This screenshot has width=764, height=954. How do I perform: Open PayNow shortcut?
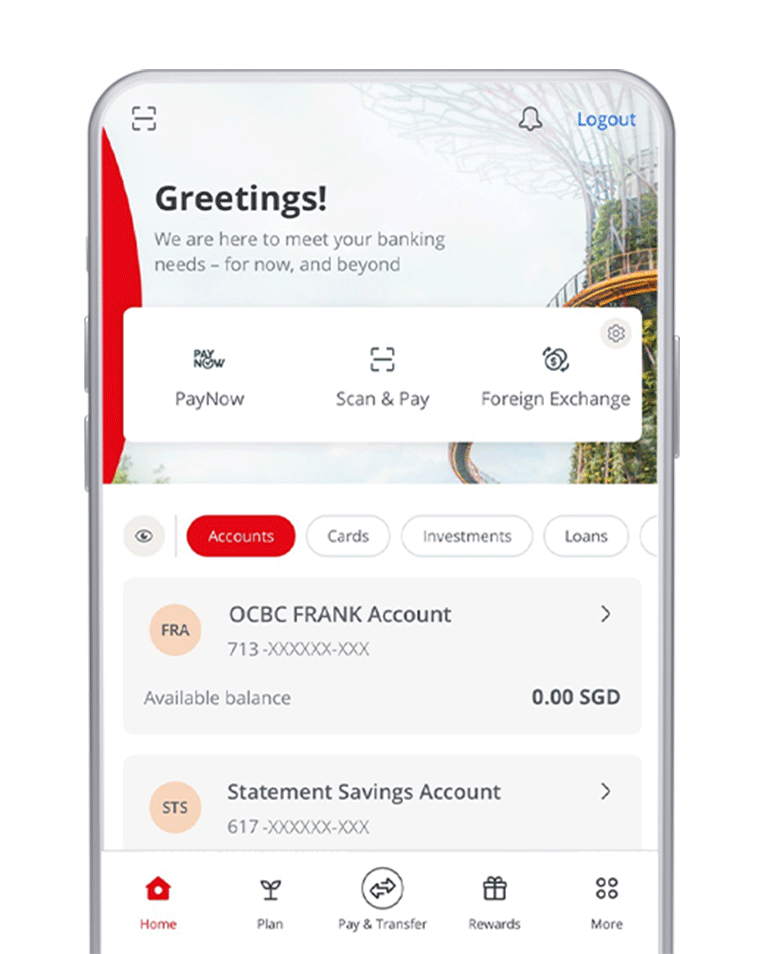(209, 378)
